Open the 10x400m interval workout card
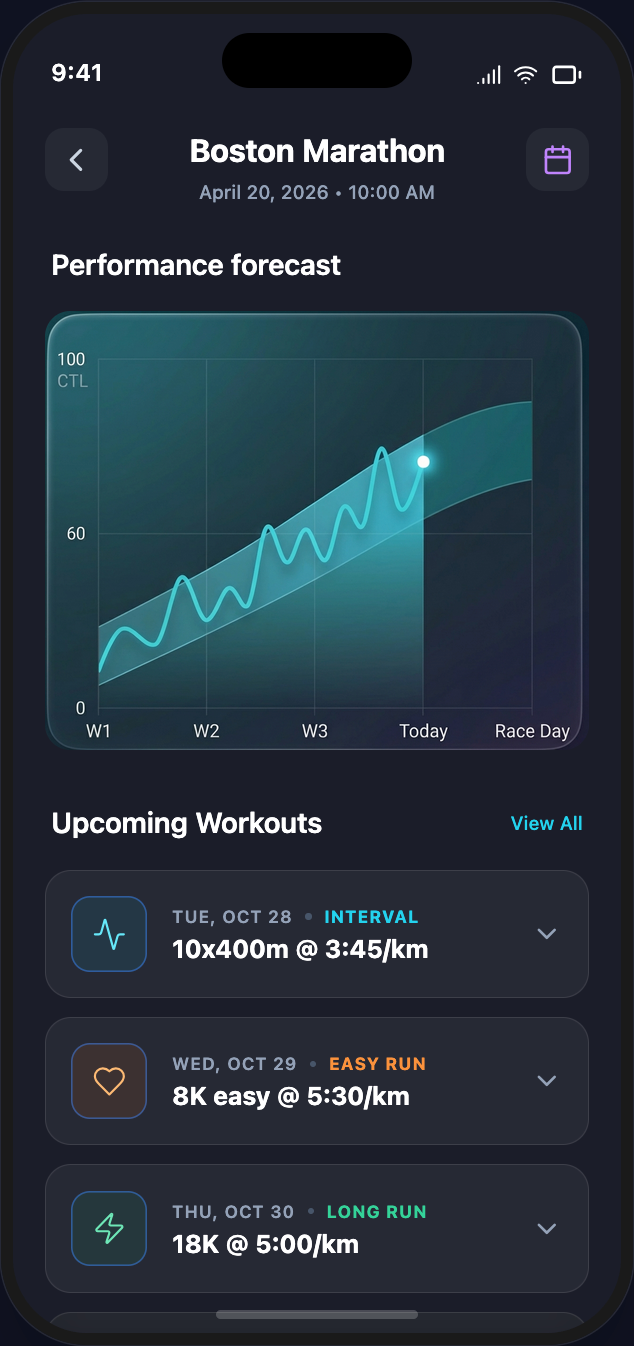The height and width of the screenshot is (1346, 634). (300, 934)
